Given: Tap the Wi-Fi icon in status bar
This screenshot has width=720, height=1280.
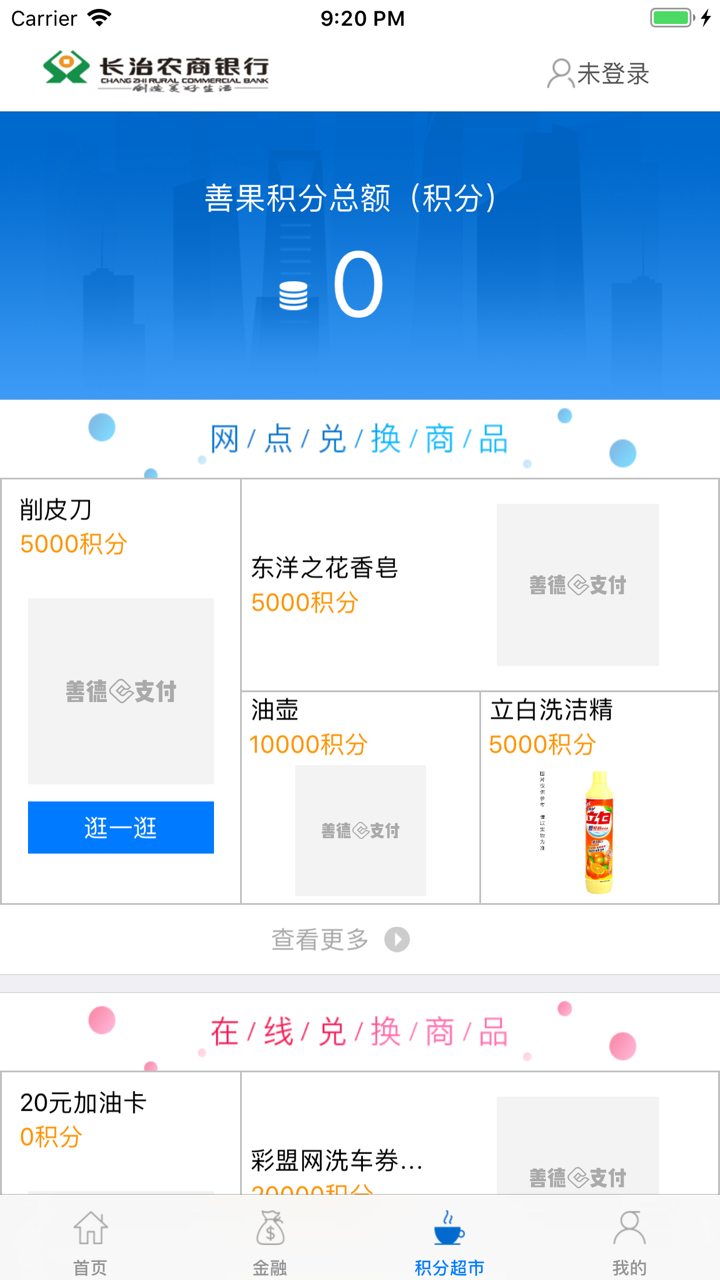Looking at the screenshot, I should pyautogui.click(x=97, y=16).
